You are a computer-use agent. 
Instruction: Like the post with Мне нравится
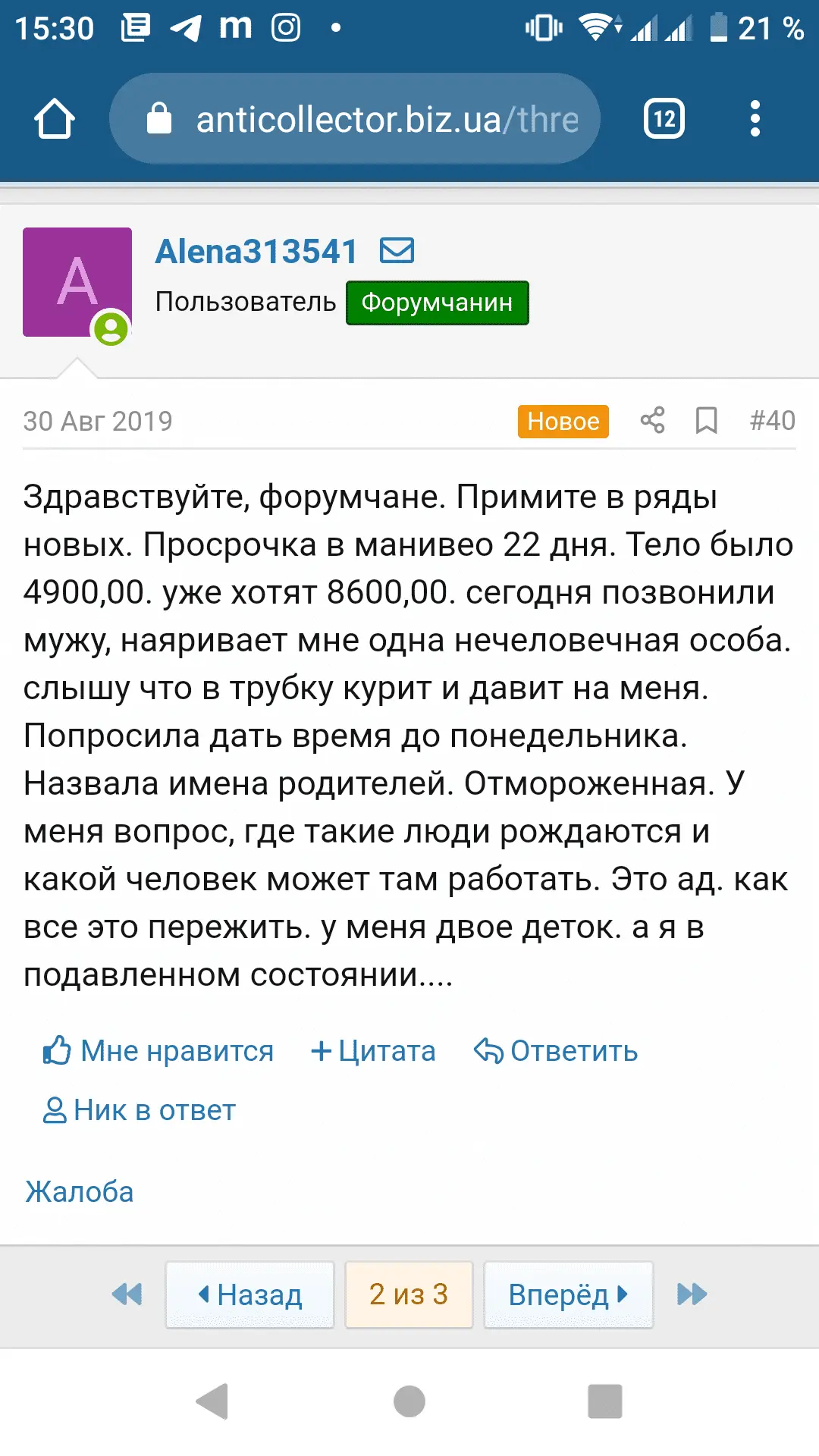(x=158, y=1051)
